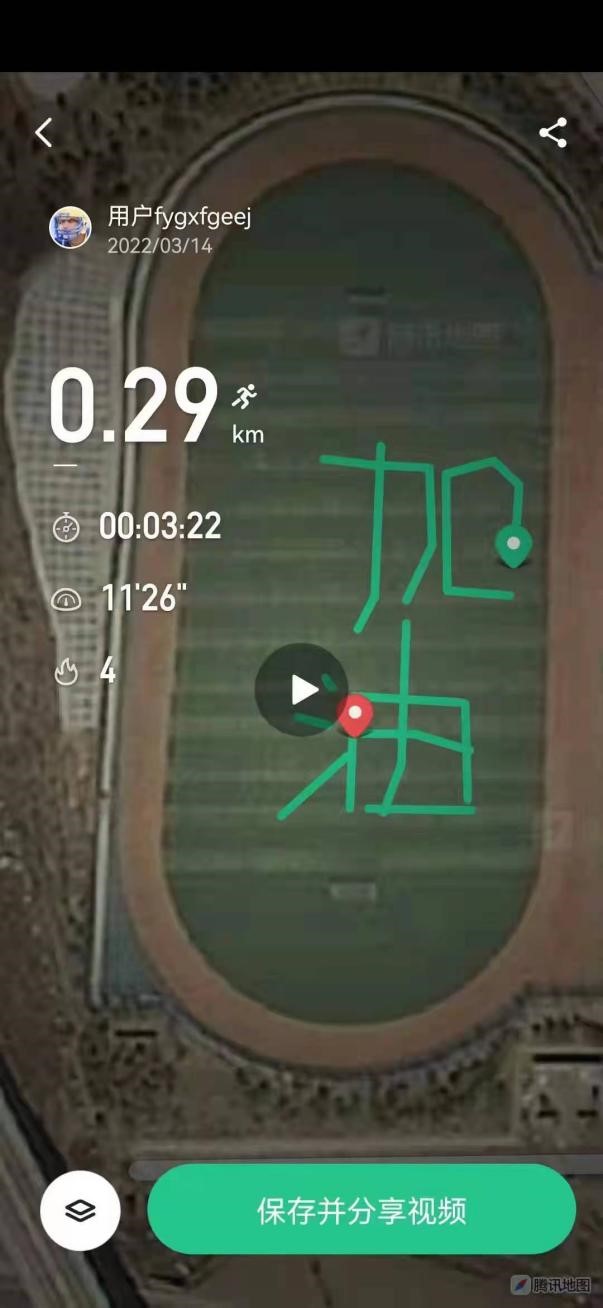The height and width of the screenshot is (1308, 603).
Task: Open the map layers switcher
Action: tap(80, 1210)
